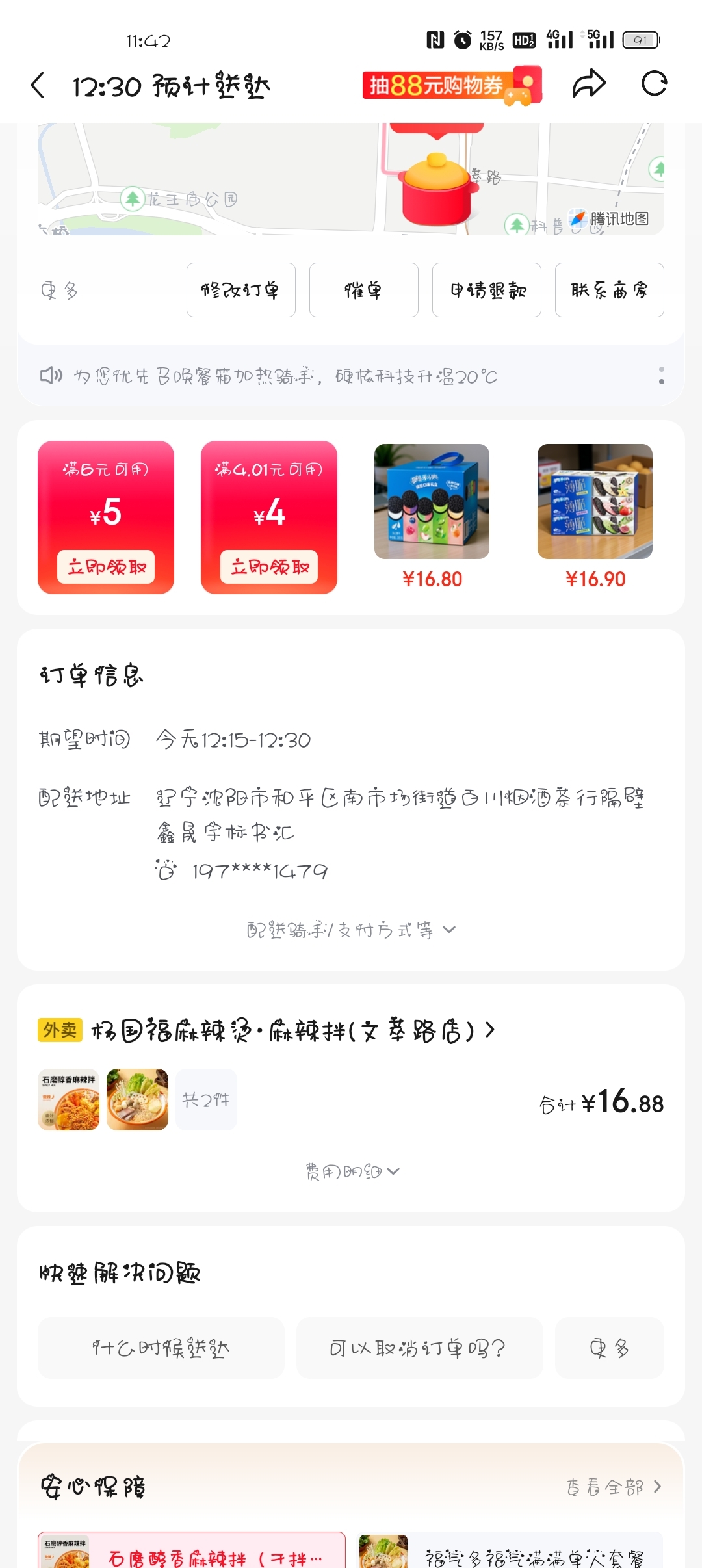Expand 费用明细 fee breakdown
The width and height of the screenshot is (702, 1568).
[x=351, y=1171]
